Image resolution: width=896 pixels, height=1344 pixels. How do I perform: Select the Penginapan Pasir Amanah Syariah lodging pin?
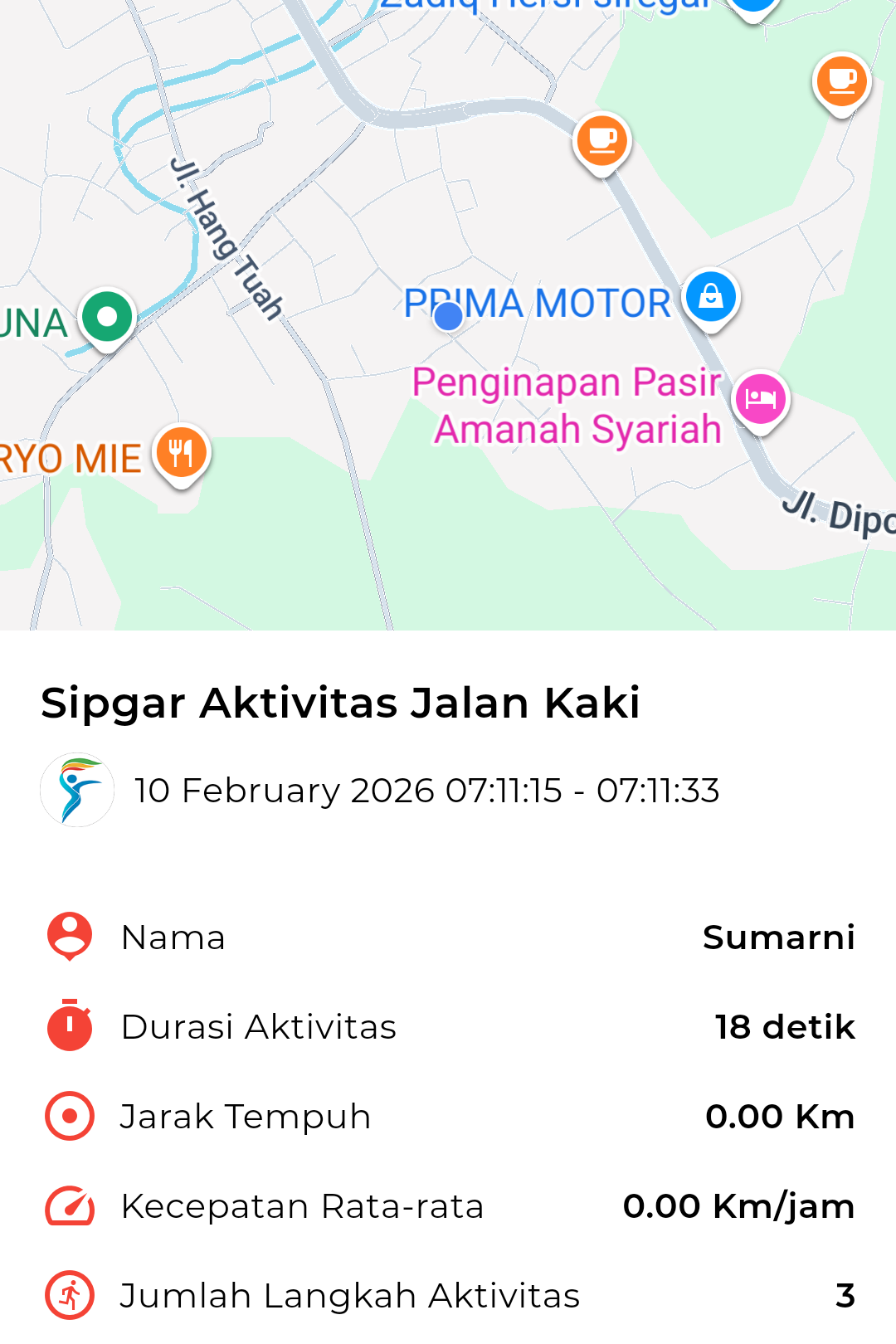coord(760,399)
